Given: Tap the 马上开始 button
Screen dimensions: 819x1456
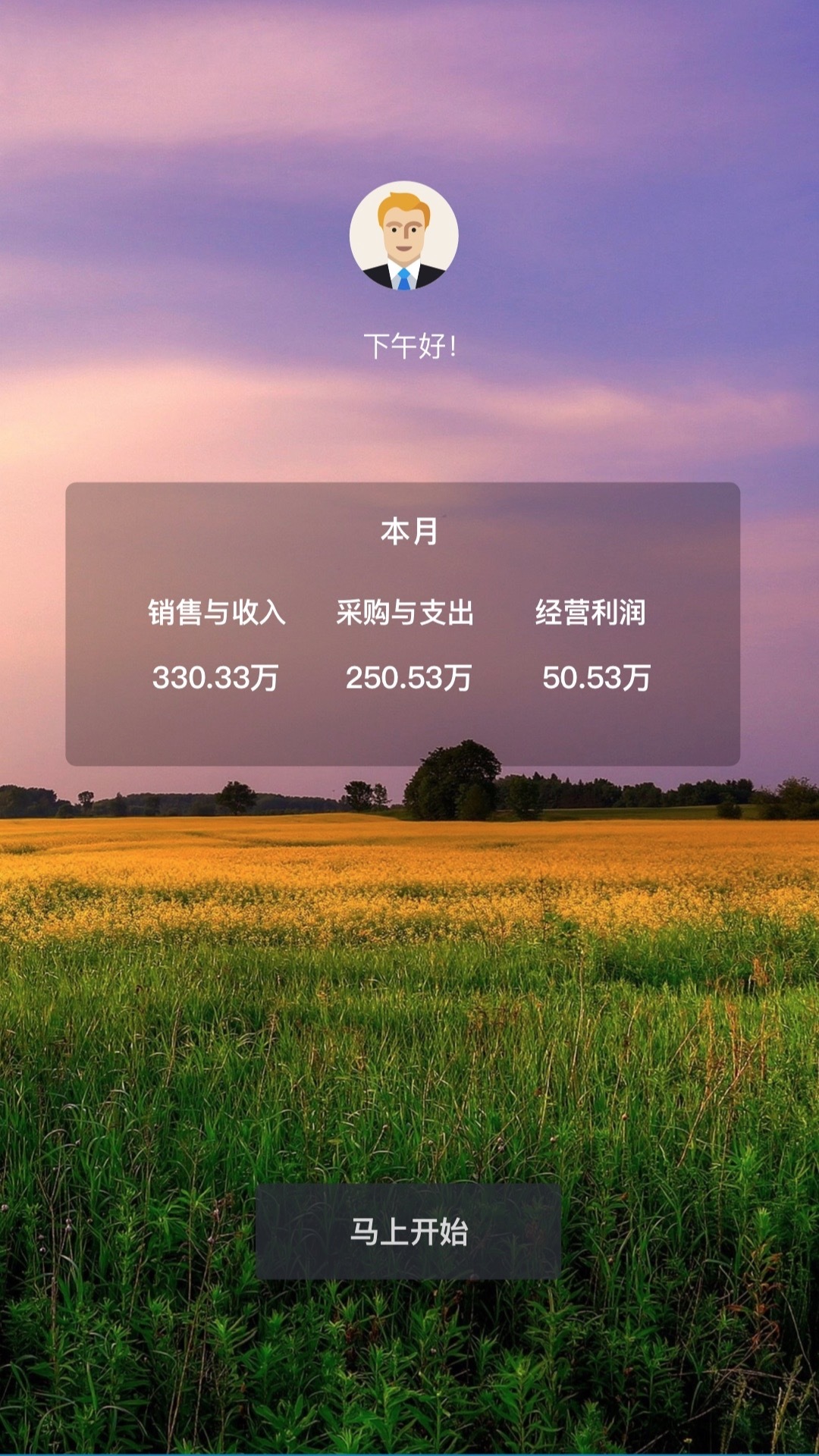Looking at the screenshot, I should tap(408, 1232).
